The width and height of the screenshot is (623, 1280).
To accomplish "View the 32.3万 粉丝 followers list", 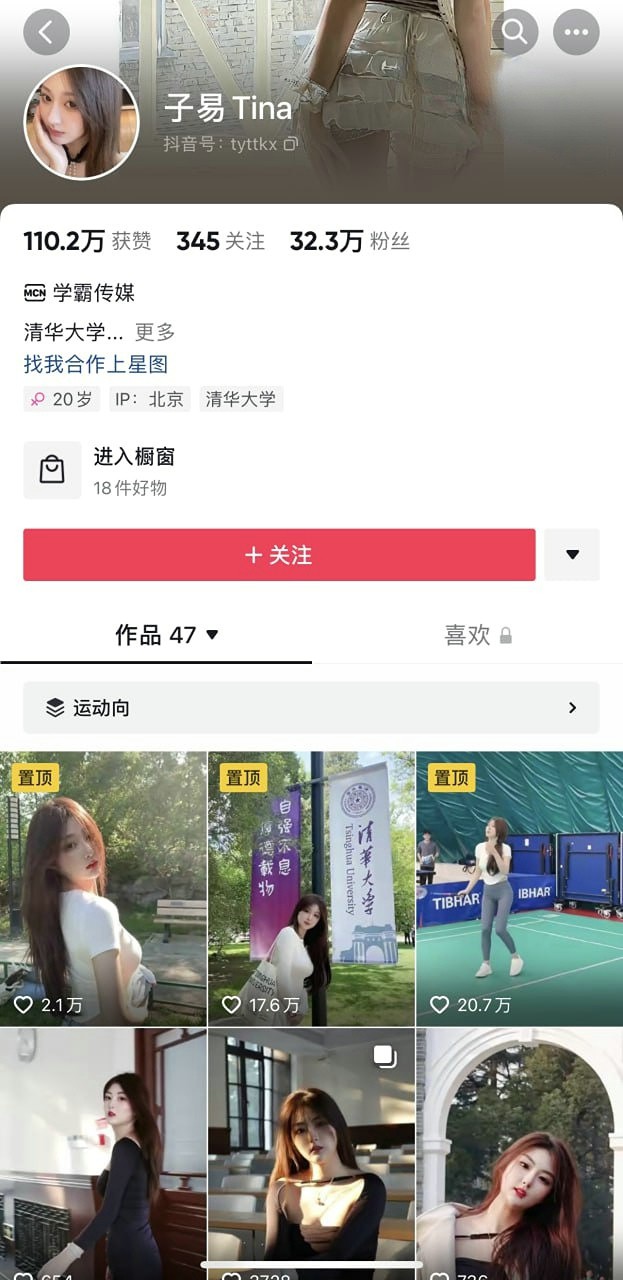I will click(x=349, y=241).
